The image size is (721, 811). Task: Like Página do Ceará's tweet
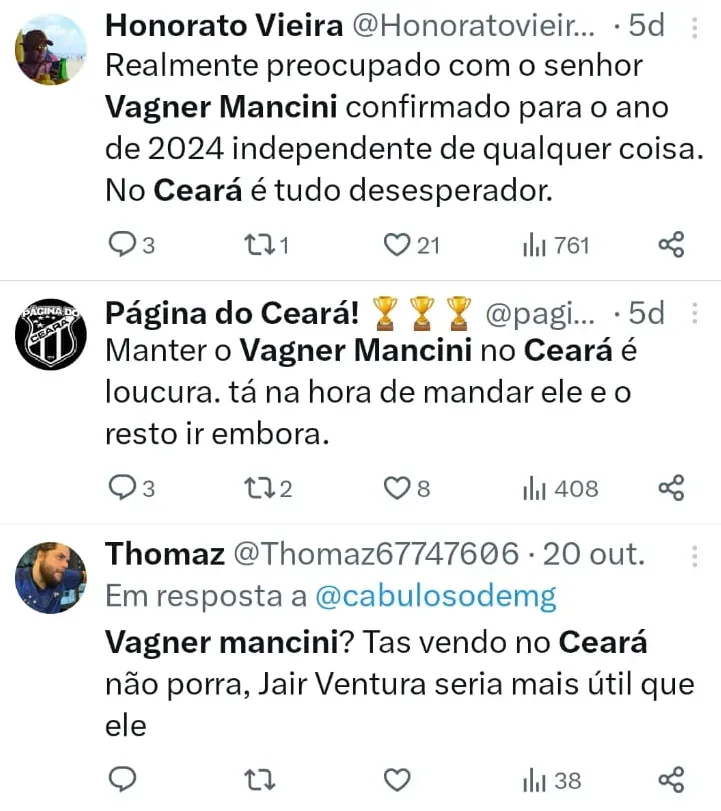click(398, 488)
